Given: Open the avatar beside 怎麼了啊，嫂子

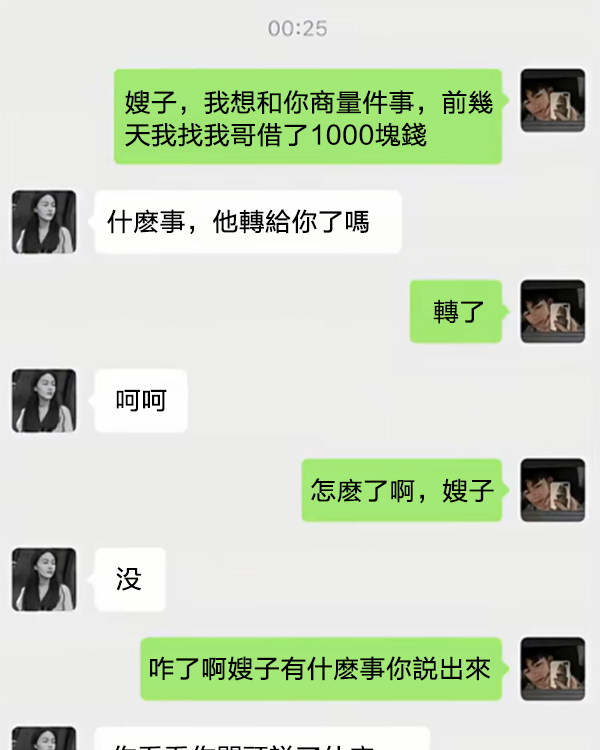Looking at the screenshot, I should [552, 490].
